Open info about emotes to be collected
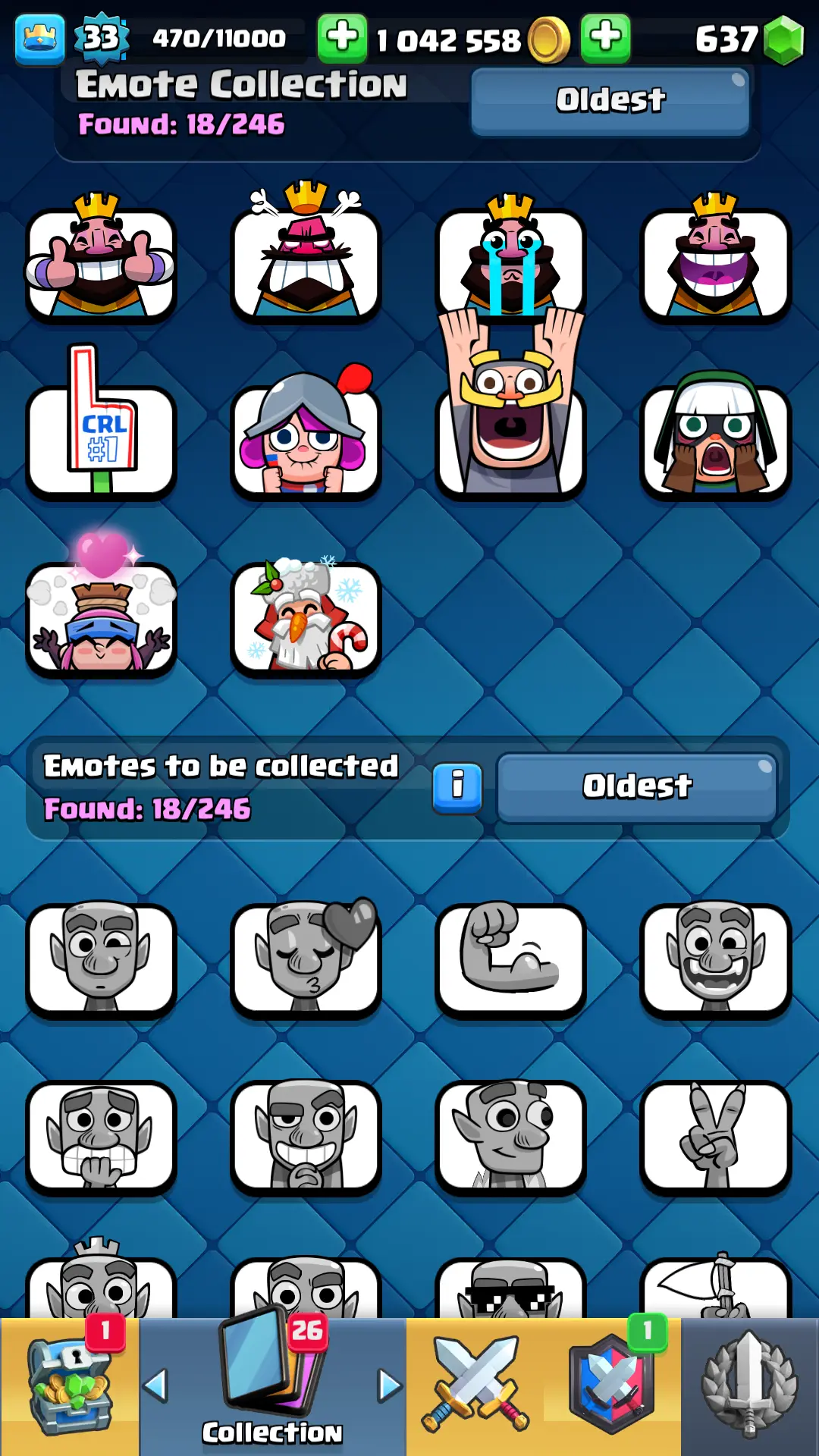The height and width of the screenshot is (1456, 819). click(x=457, y=787)
